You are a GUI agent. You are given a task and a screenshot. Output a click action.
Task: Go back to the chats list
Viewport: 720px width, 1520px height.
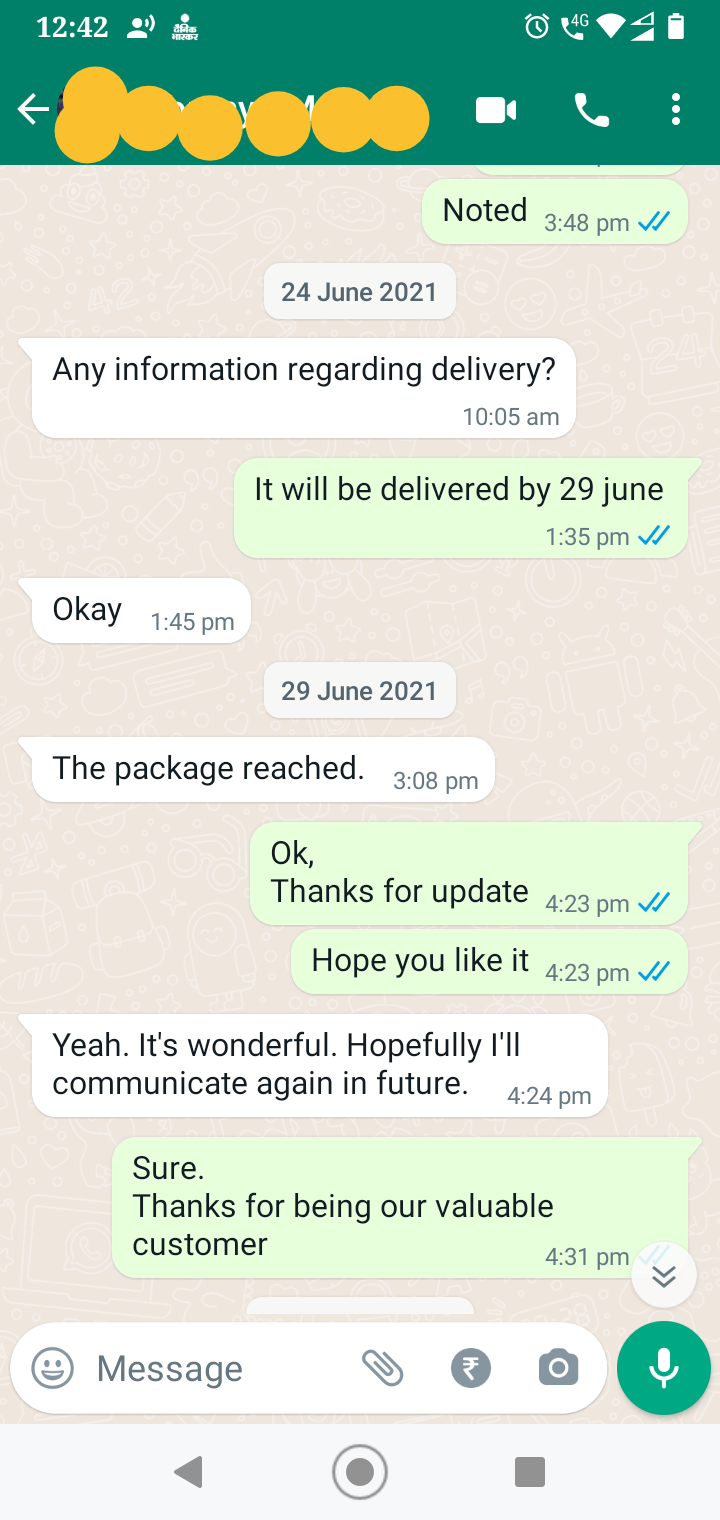33,110
